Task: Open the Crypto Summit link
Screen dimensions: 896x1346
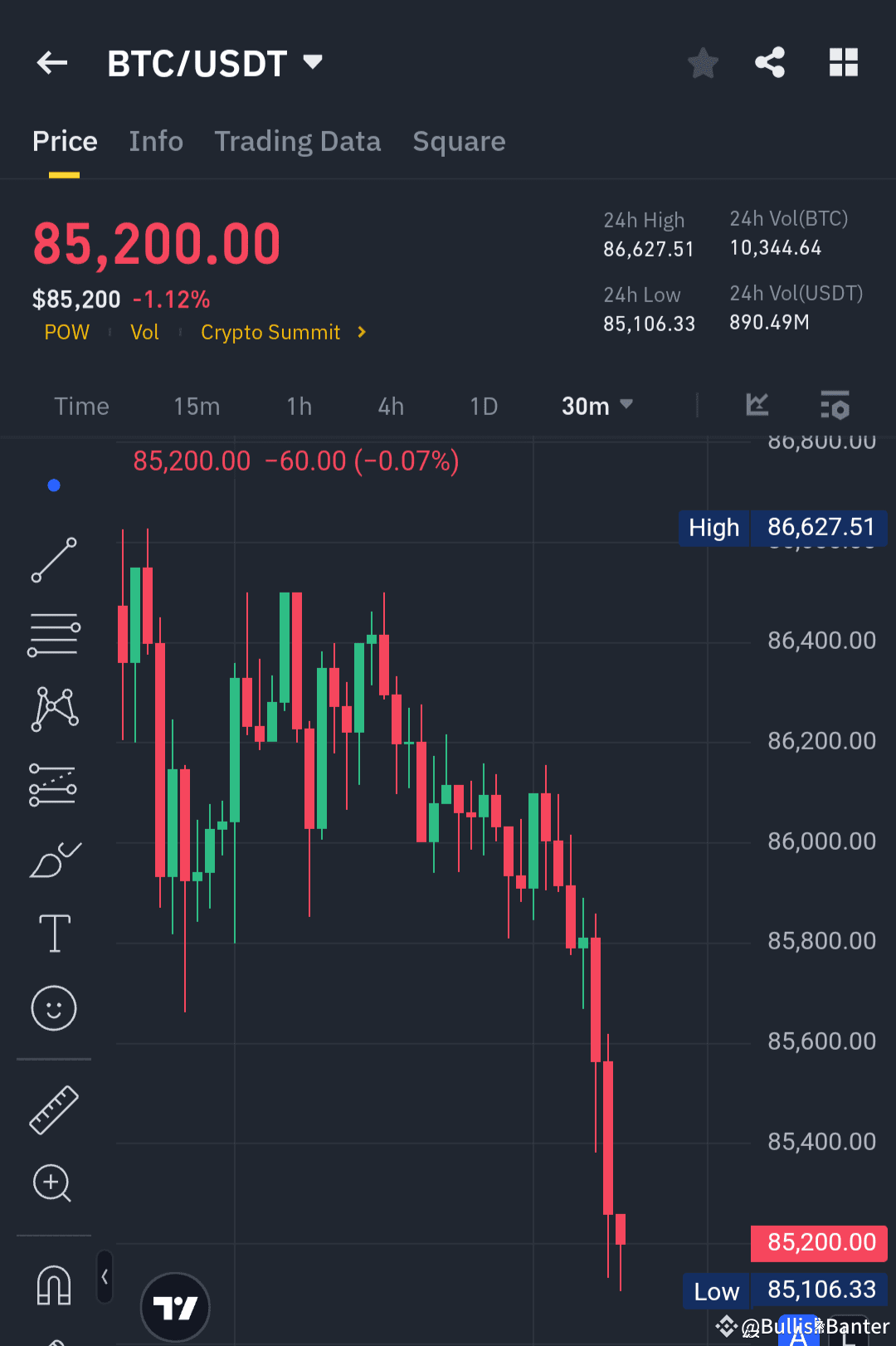Action: [x=271, y=332]
